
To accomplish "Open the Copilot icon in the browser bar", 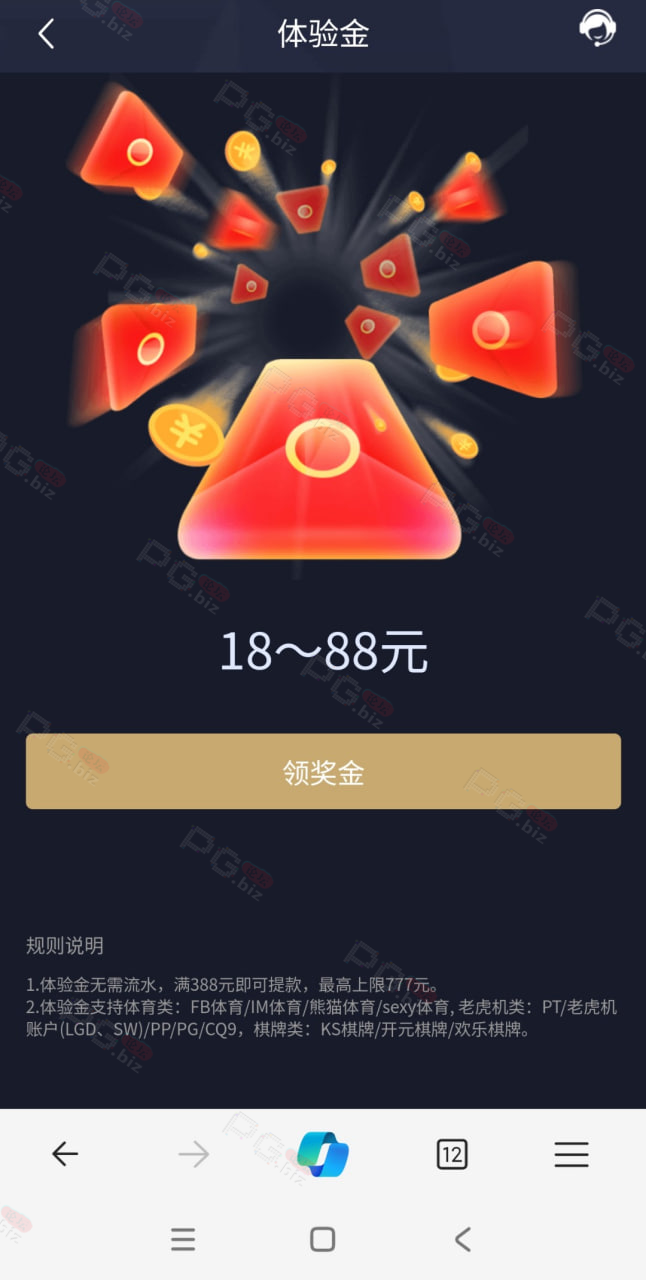I will [323, 1155].
